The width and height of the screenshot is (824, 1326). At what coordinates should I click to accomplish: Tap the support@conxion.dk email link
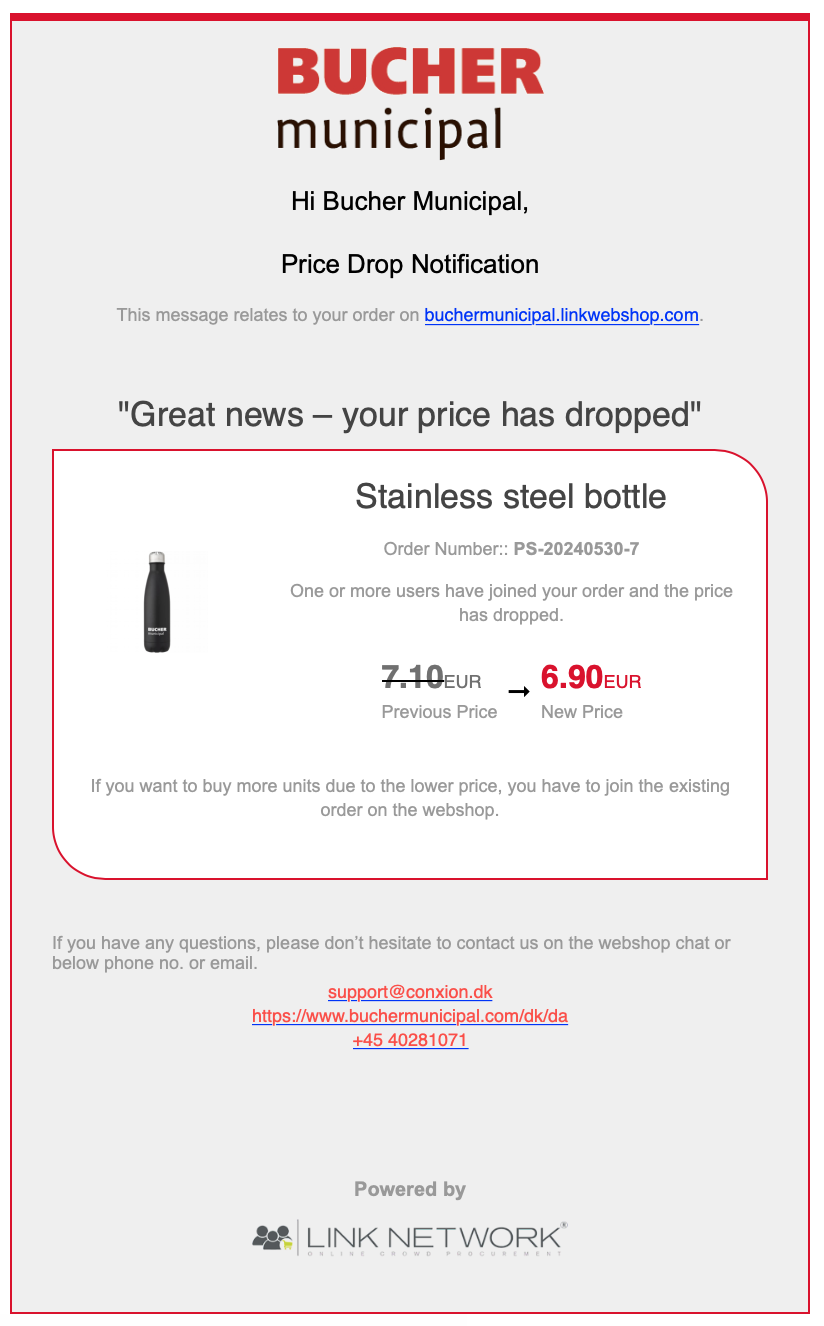point(410,992)
